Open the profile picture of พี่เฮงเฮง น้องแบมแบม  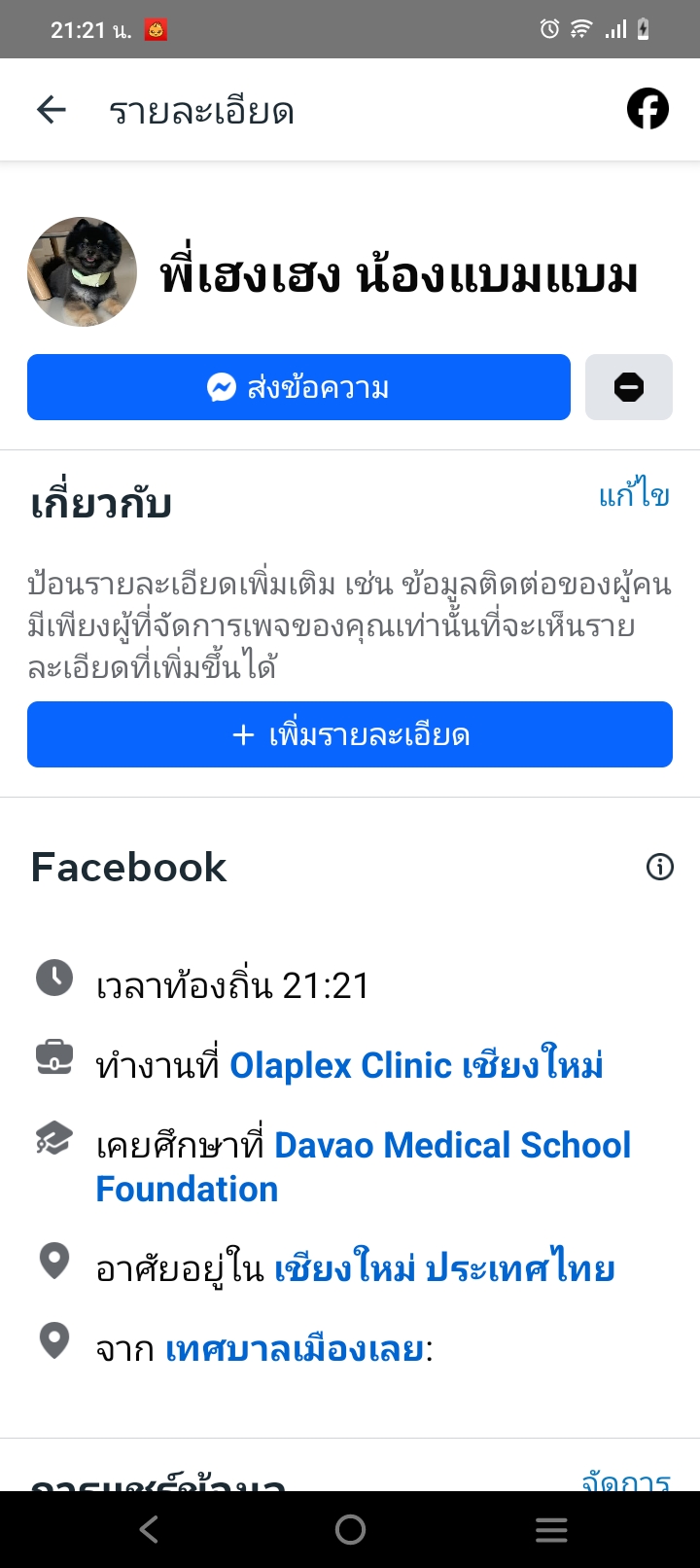click(x=83, y=272)
